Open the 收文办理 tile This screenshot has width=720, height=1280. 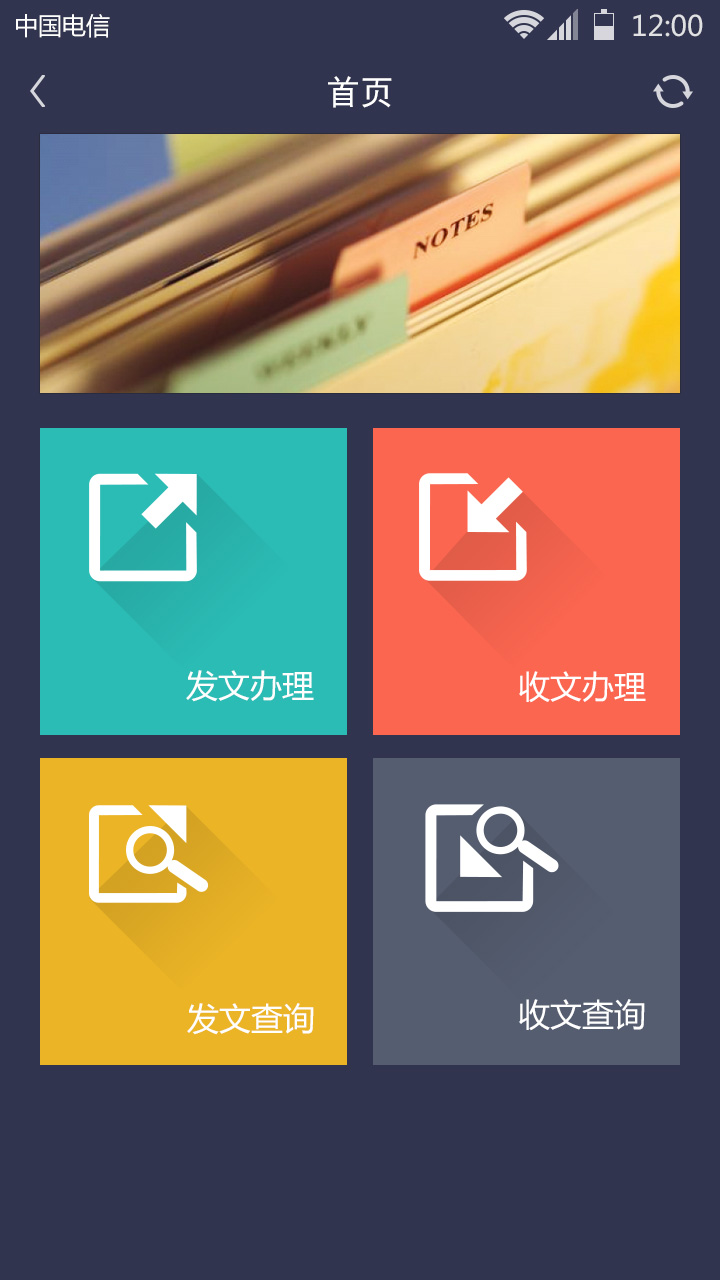point(526,581)
